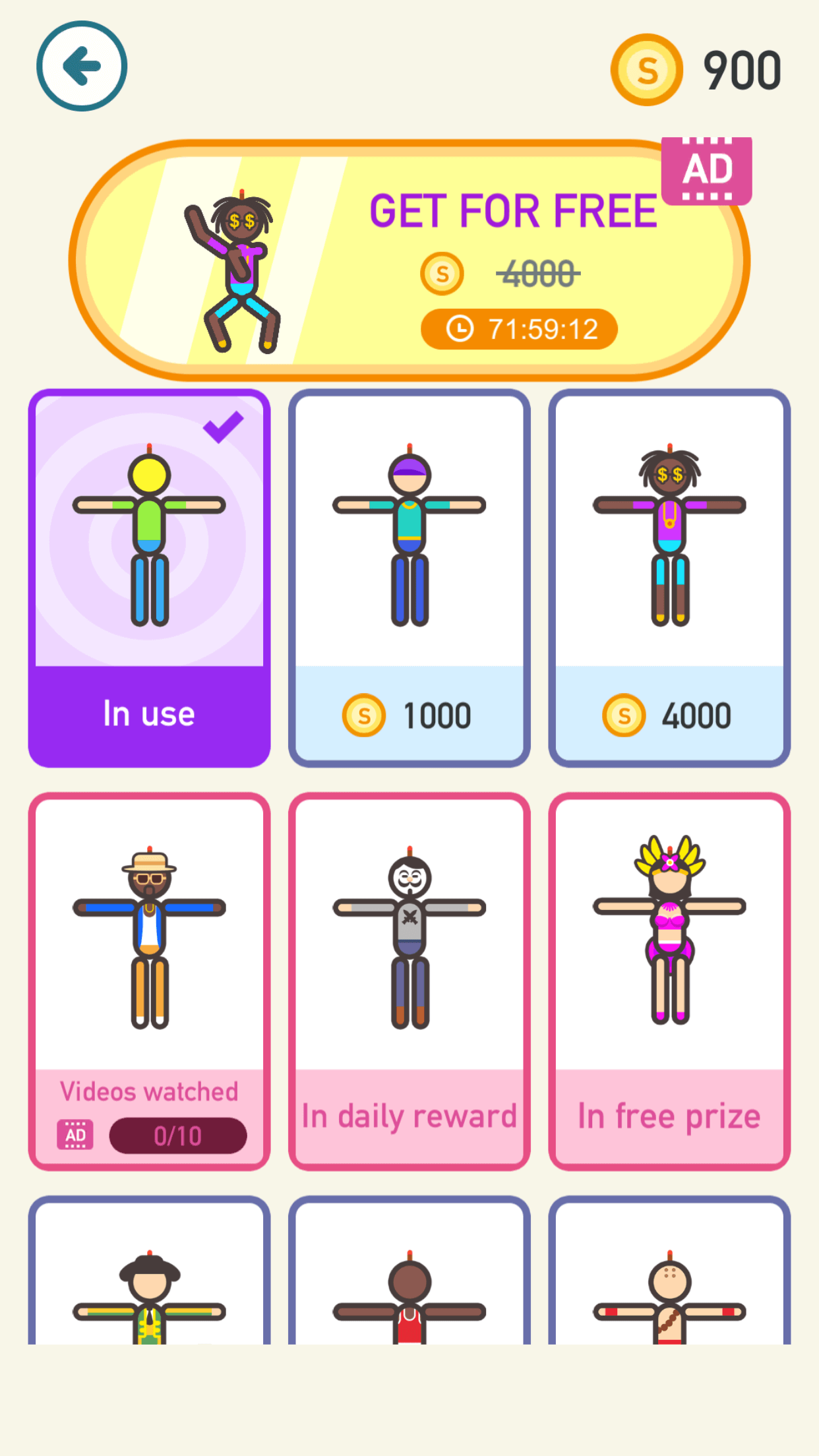Tap the GET FOR FREE ad banner
Viewport: 819px width, 1456px height.
pyautogui.click(x=409, y=259)
